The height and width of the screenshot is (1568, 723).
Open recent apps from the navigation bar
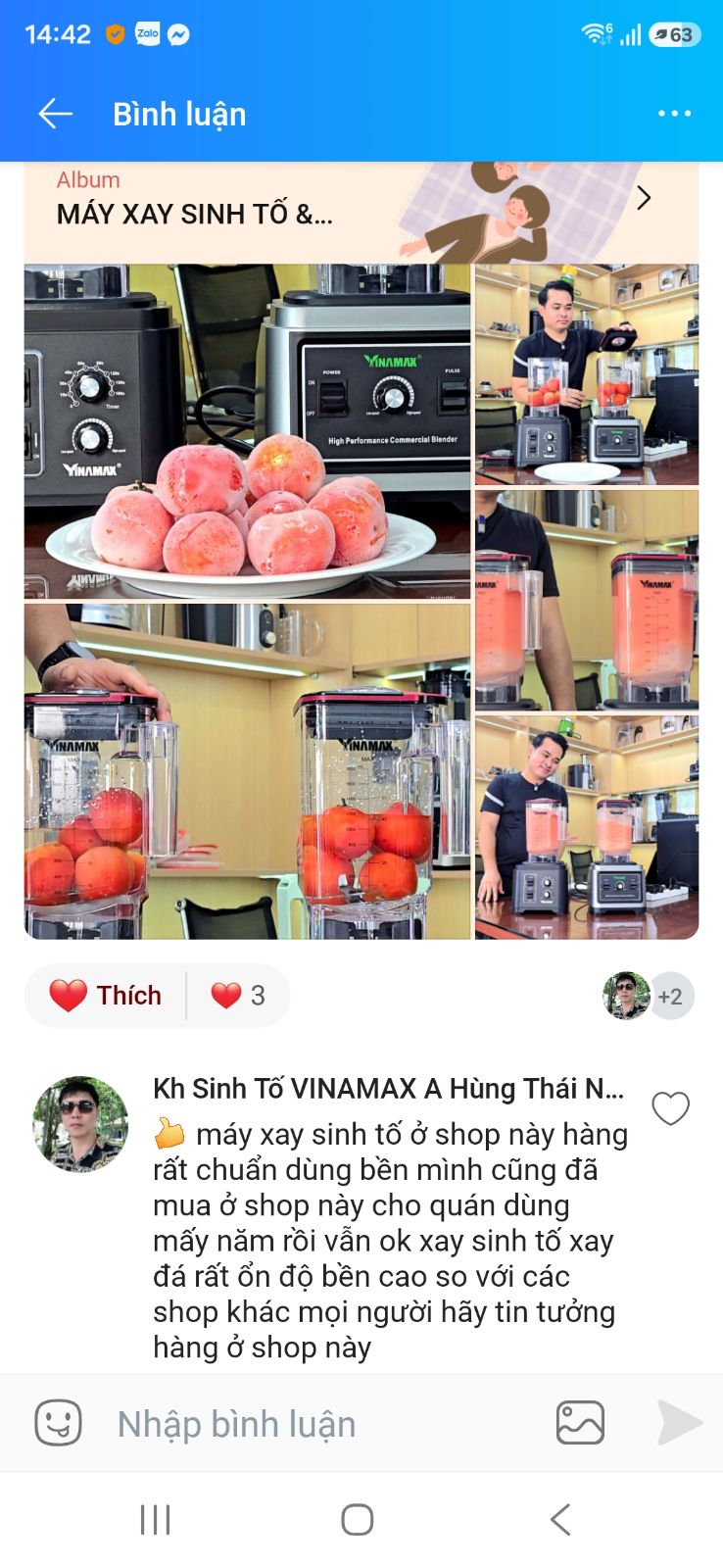156,1520
